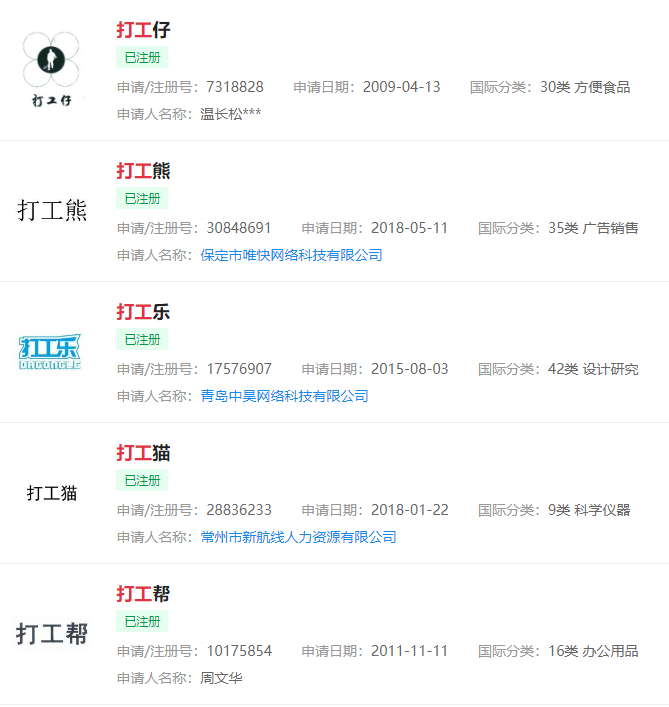Open applicant 常州市新航线人力资源有限公司
669x707 pixels.
click(x=298, y=537)
